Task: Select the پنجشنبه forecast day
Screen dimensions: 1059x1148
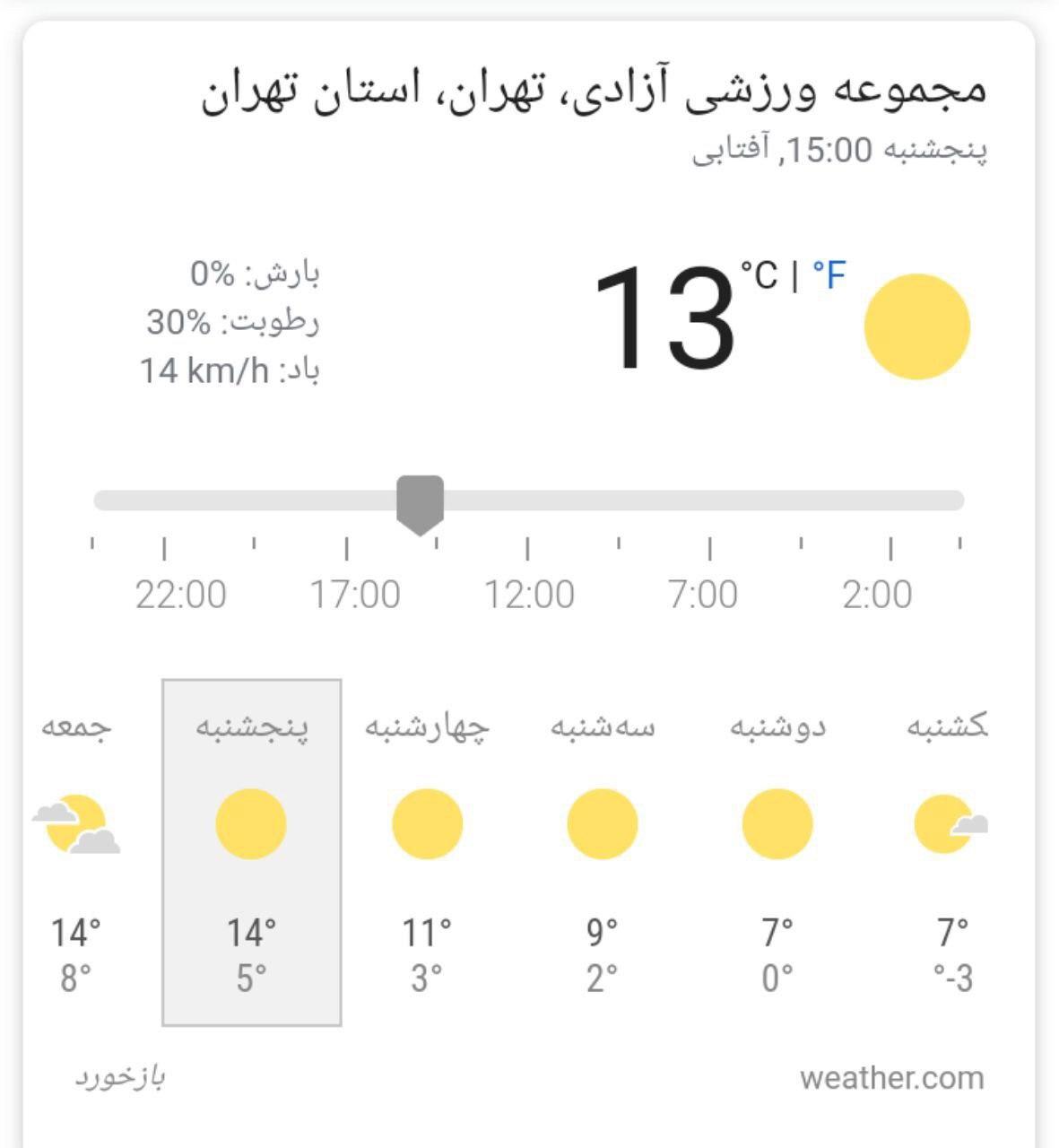Action: (x=251, y=852)
